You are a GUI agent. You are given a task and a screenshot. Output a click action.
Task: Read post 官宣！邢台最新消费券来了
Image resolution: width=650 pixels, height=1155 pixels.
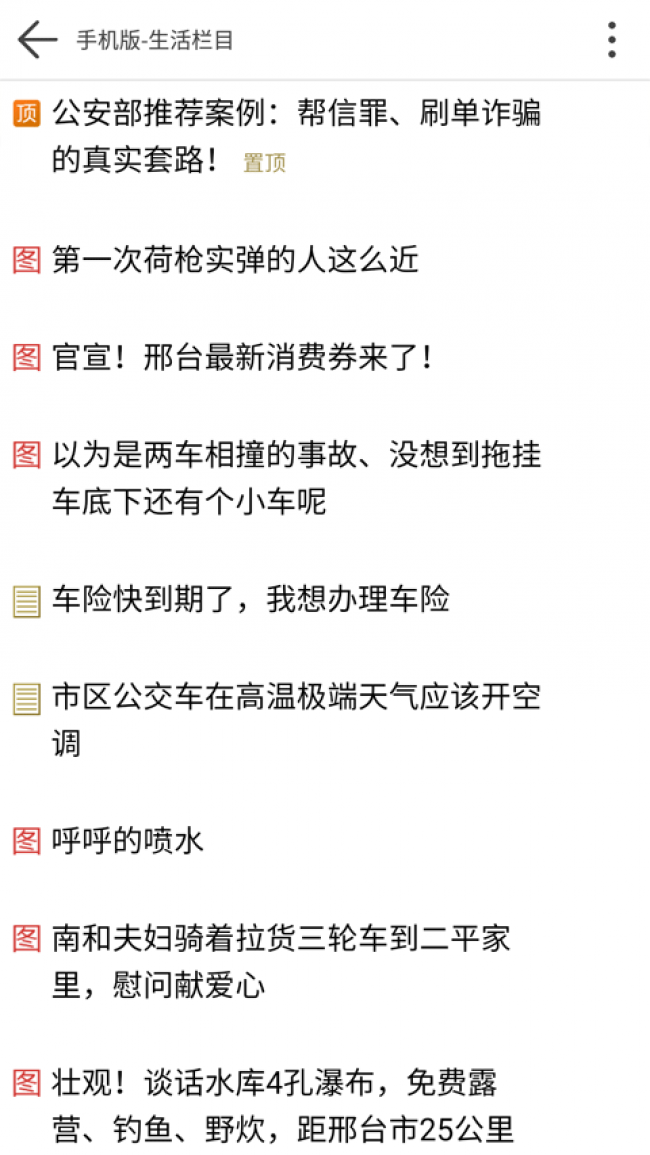[243, 357]
